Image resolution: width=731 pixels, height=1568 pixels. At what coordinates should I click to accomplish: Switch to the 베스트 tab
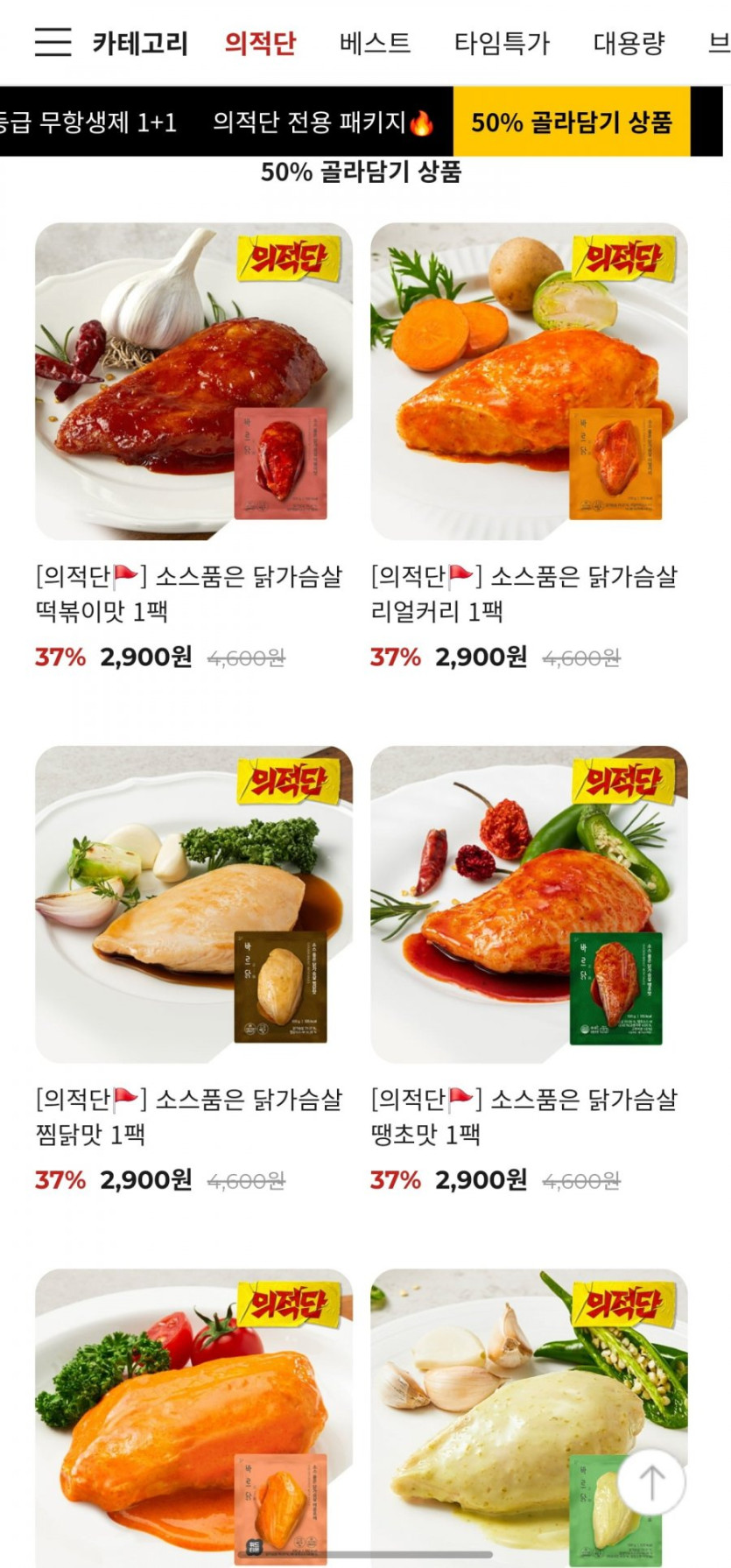coord(375,43)
